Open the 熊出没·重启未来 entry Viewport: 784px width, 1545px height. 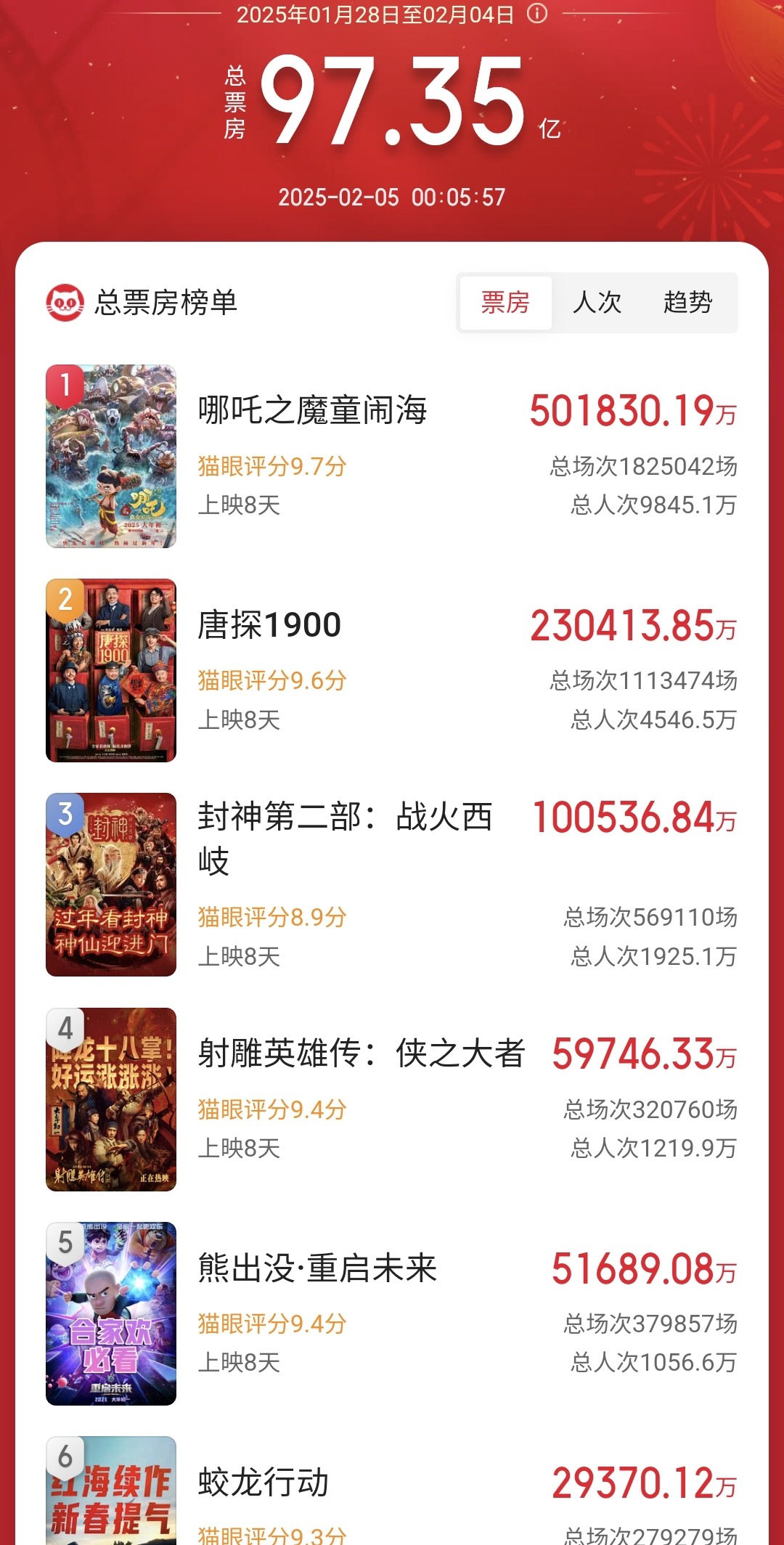pyautogui.click(x=392, y=1313)
